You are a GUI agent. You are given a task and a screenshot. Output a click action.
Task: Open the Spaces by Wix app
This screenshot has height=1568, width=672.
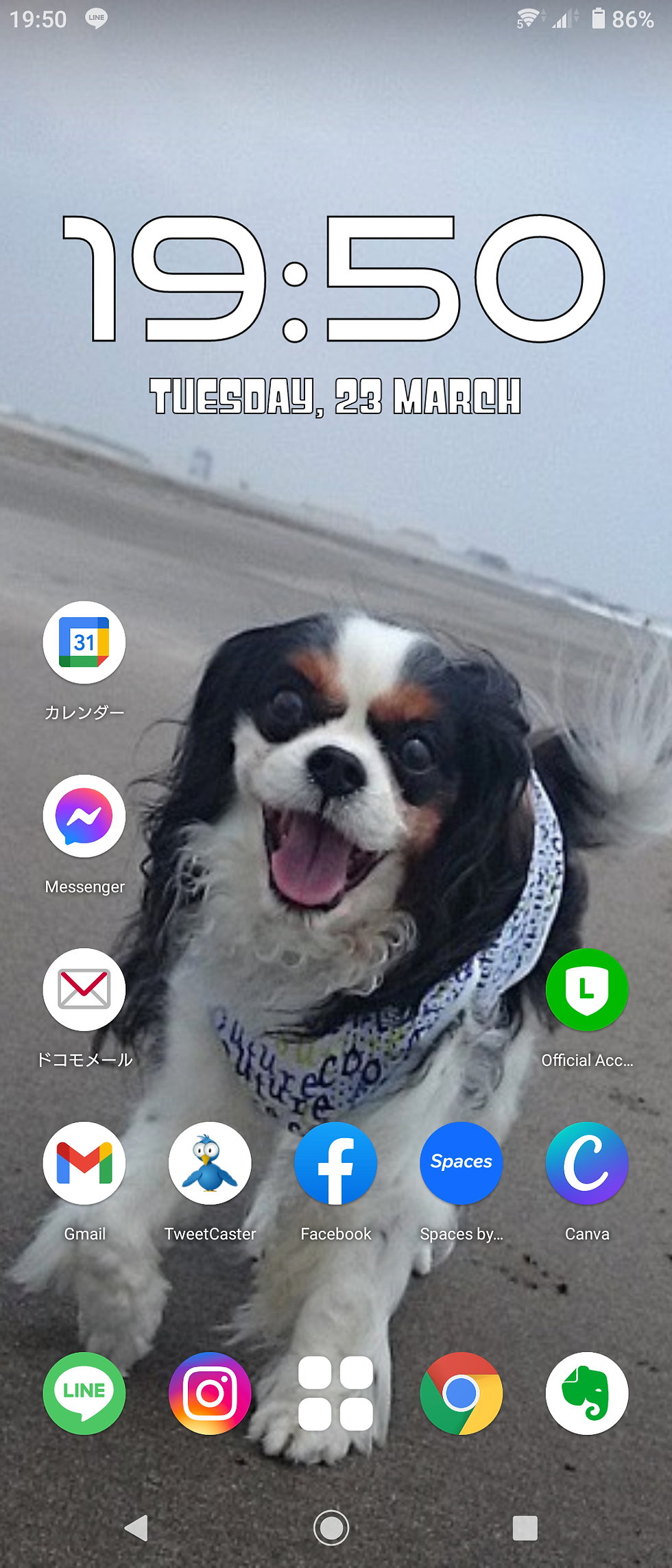(x=461, y=1163)
